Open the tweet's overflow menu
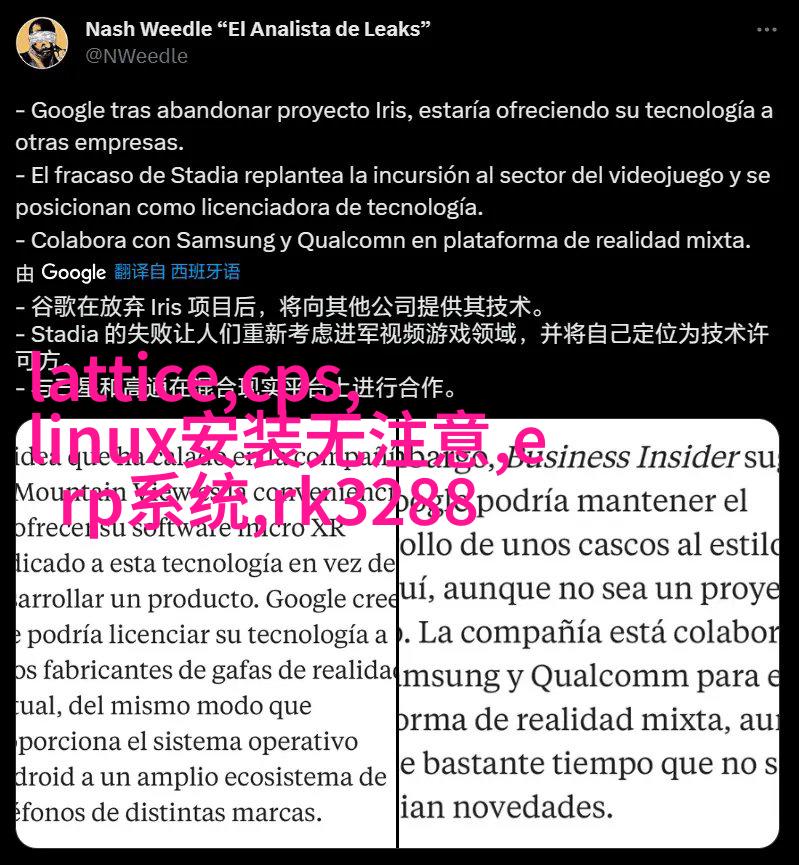799x865 pixels. coord(766,31)
